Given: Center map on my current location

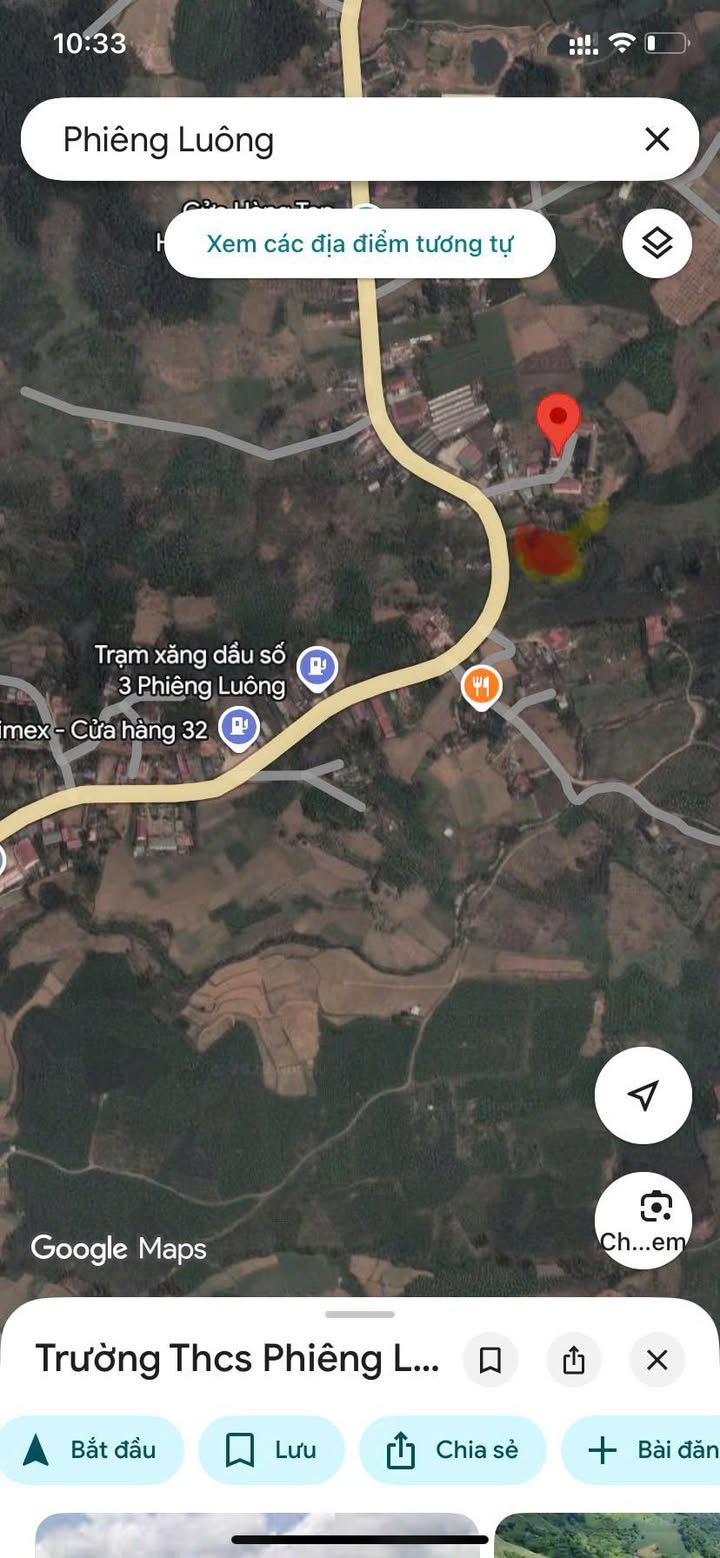Looking at the screenshot, I should 643,1095.
